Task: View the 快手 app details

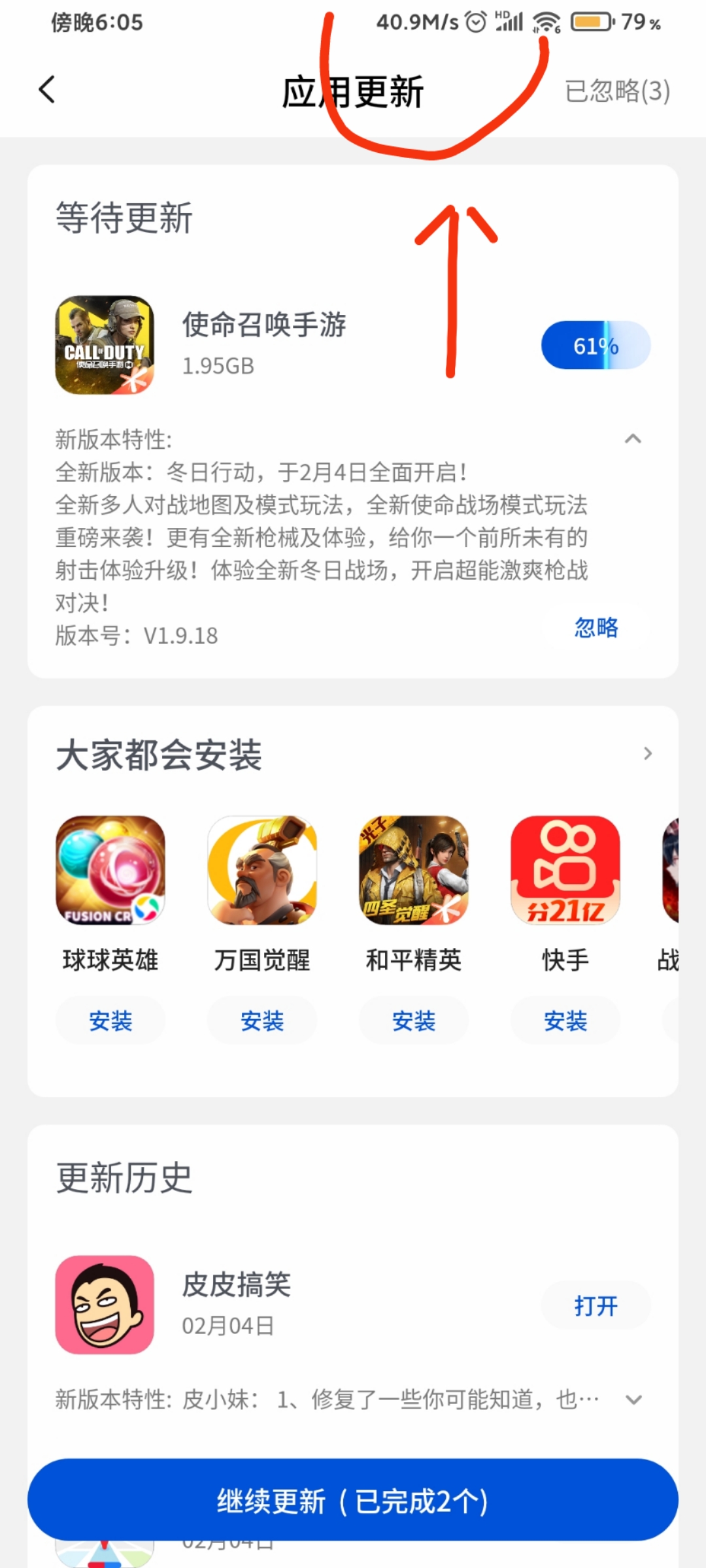Action: 565,870
